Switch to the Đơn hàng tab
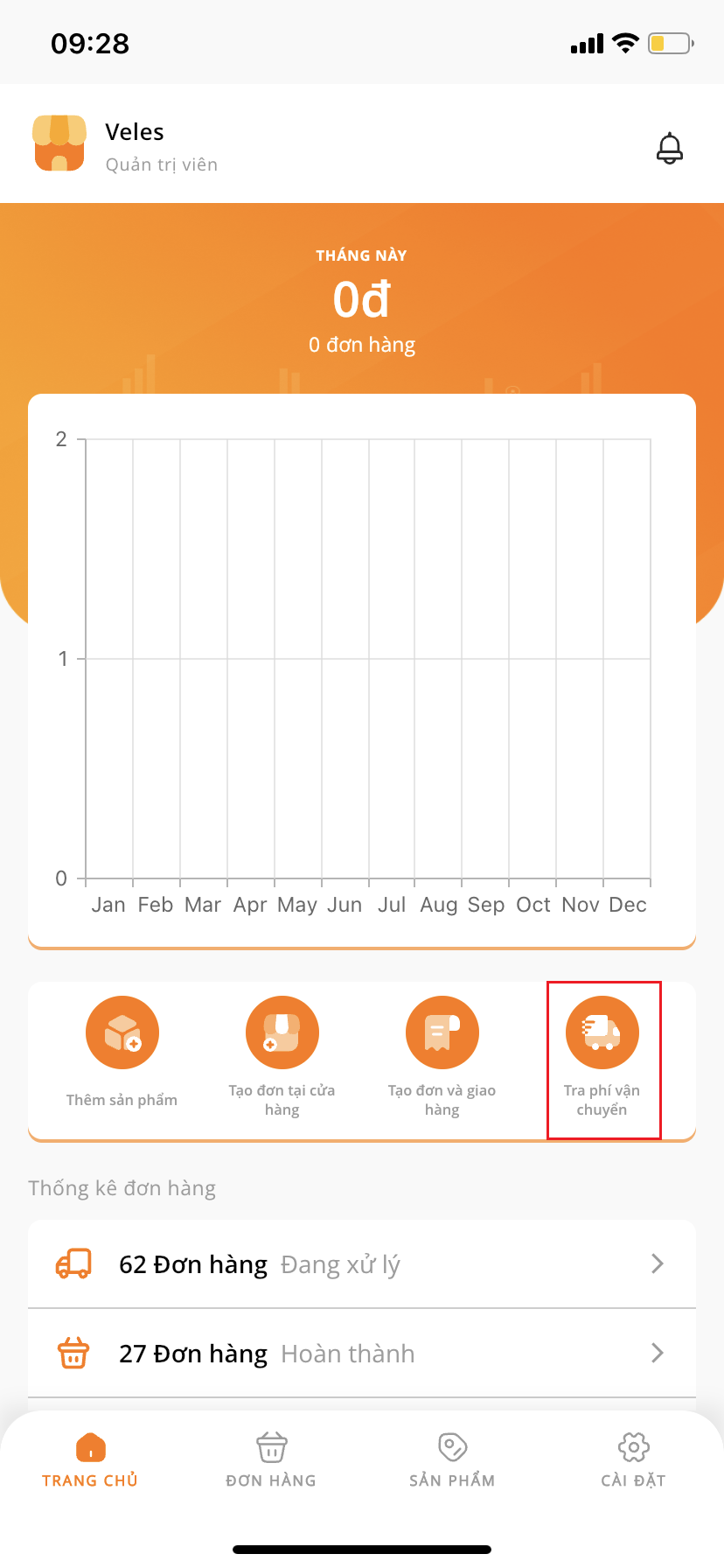This screenshot has height=1568, width=724. (271, 1460)
